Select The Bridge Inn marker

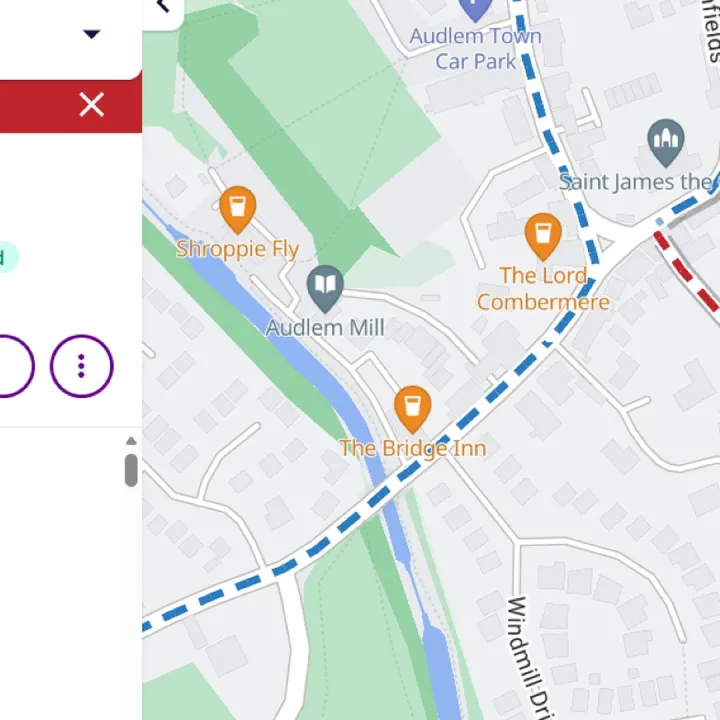point(412,408)
